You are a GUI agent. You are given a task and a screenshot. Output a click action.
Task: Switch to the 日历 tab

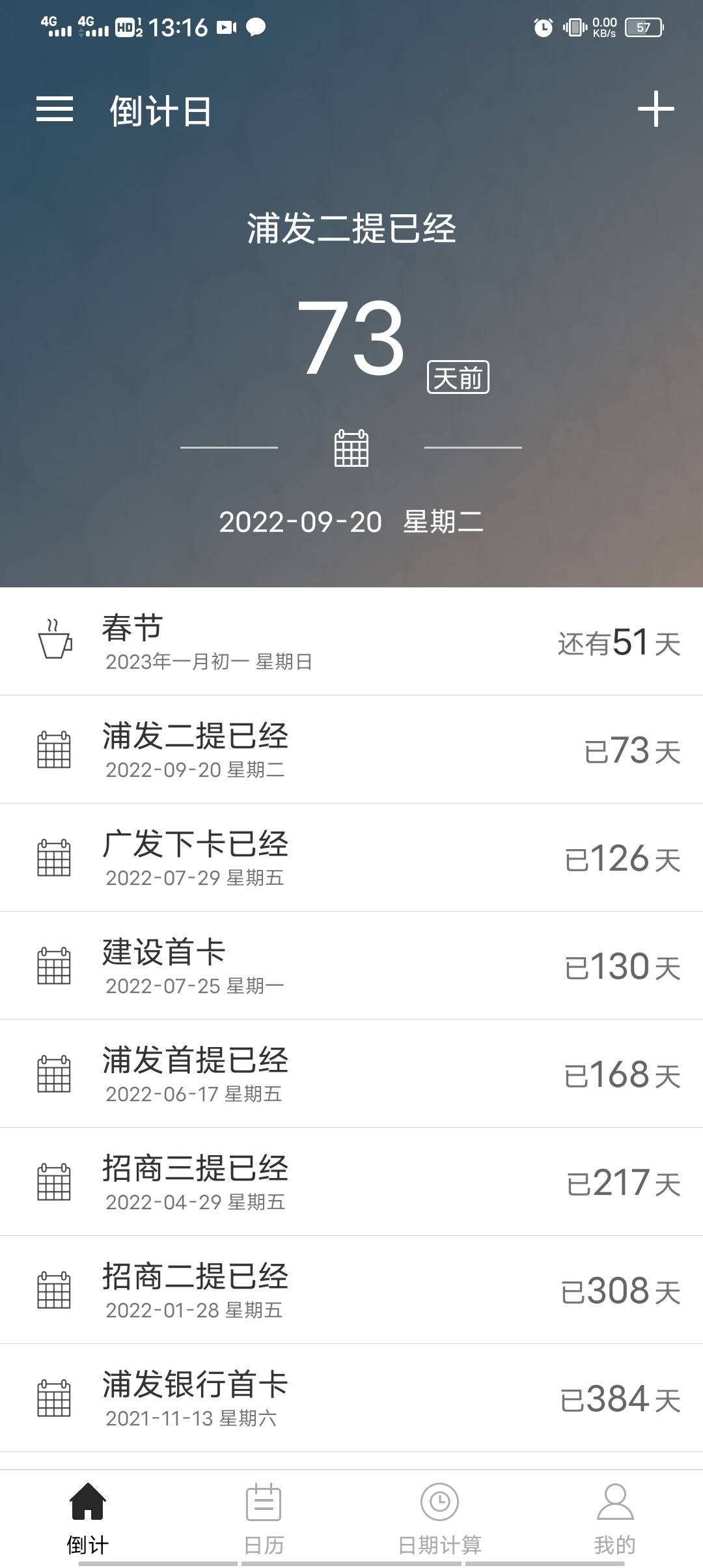pyautogui.click(x=264, y=1519)
